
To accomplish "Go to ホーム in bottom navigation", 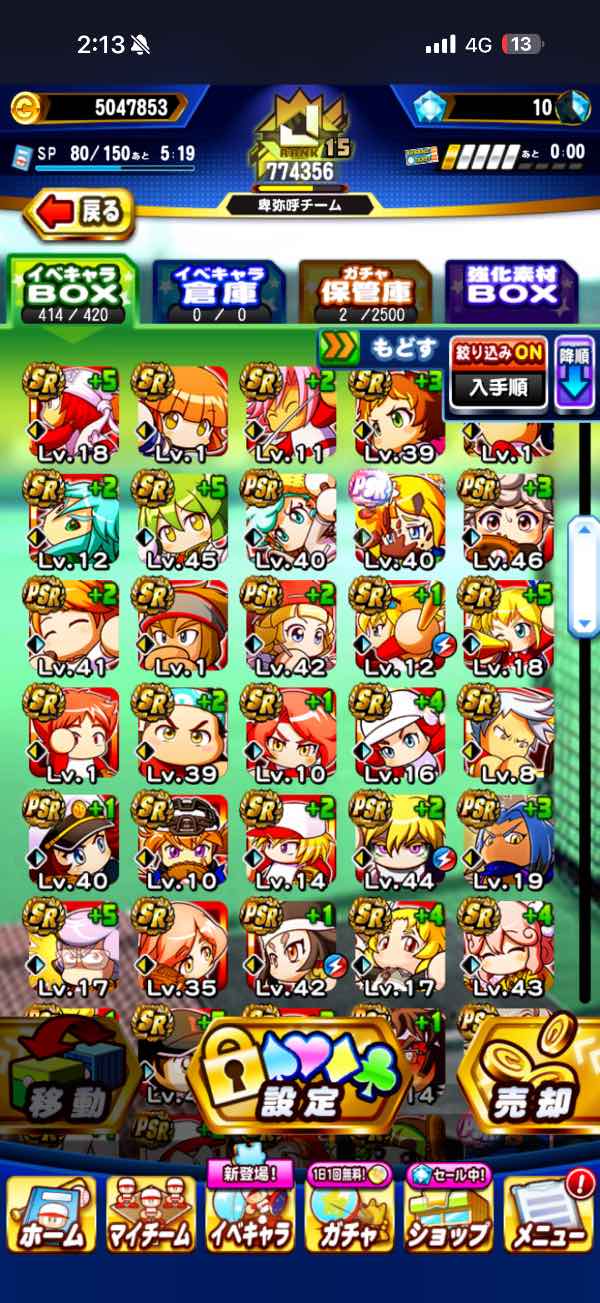I will [x=52, y=1212].
